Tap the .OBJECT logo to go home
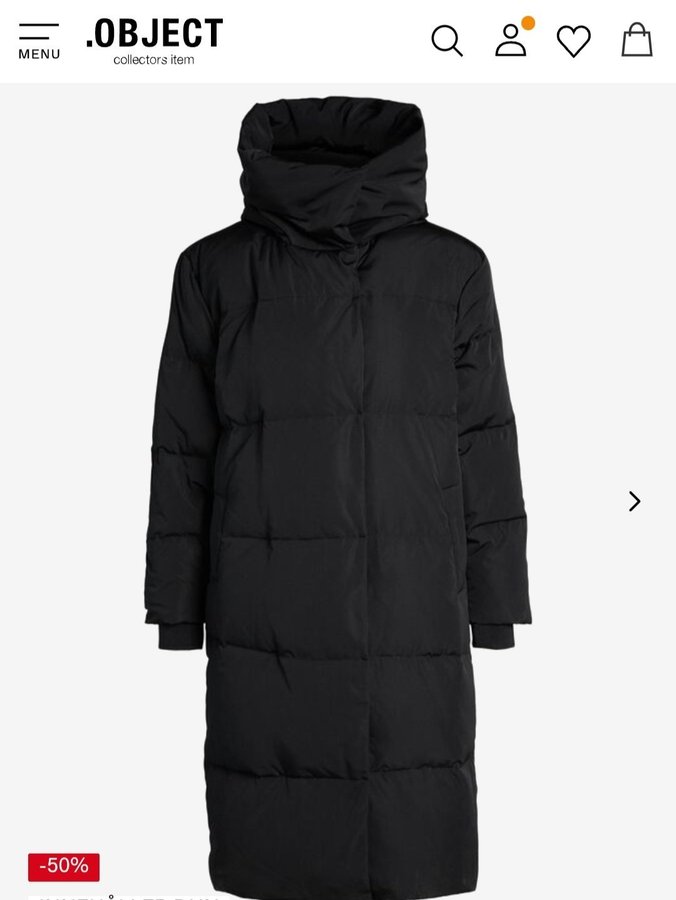 click(154, 41)
